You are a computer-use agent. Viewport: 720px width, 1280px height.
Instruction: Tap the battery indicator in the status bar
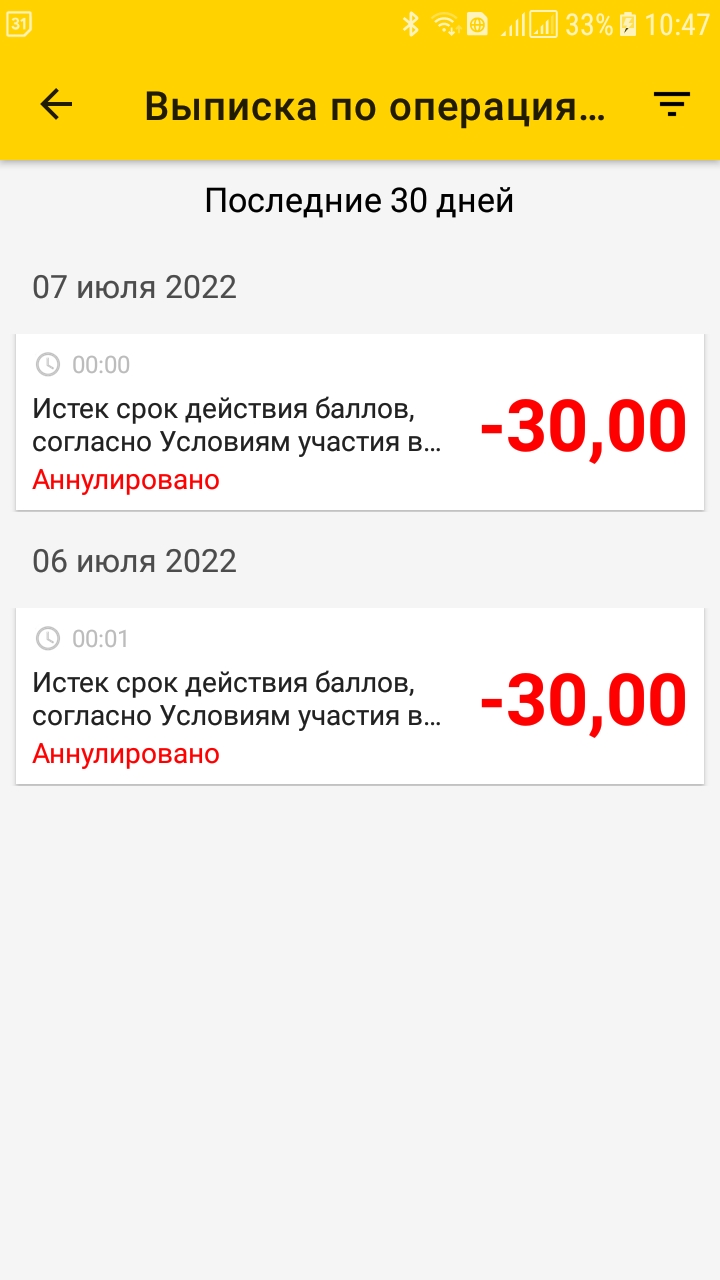(x=627, y=25)
